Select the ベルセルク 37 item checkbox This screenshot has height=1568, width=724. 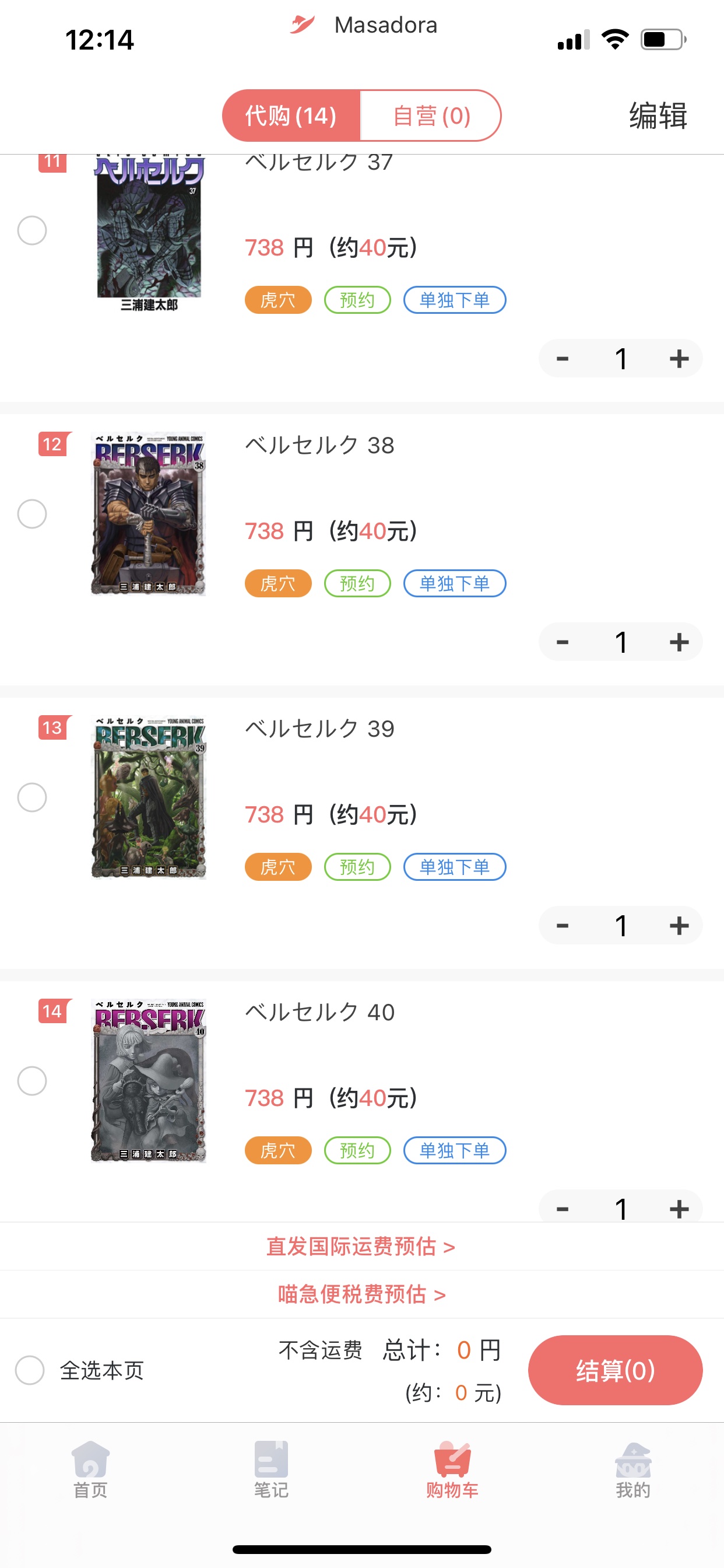32,230
